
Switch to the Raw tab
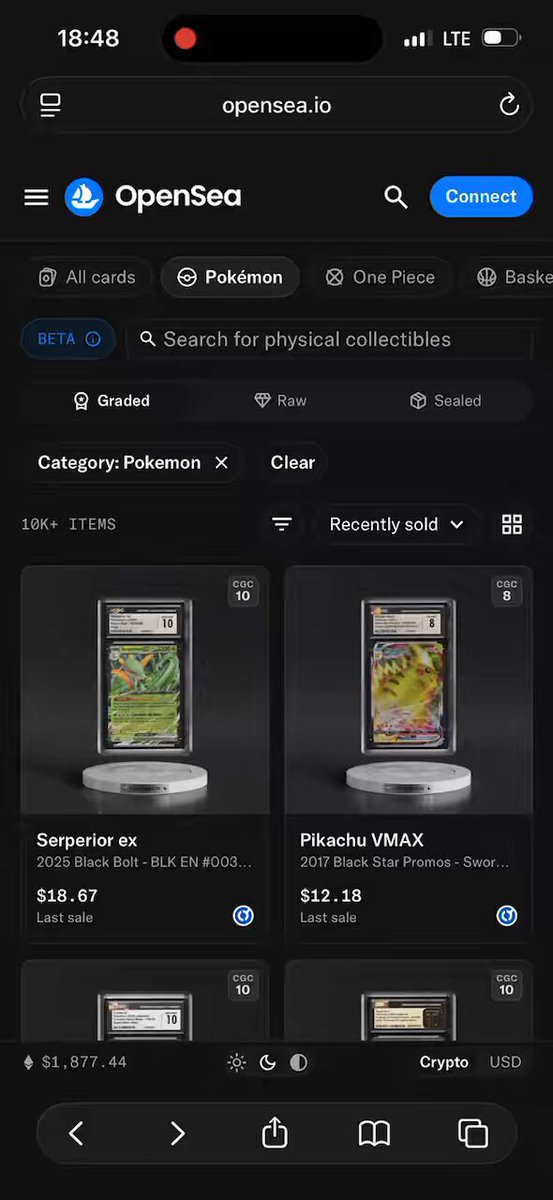pos(279,400)
